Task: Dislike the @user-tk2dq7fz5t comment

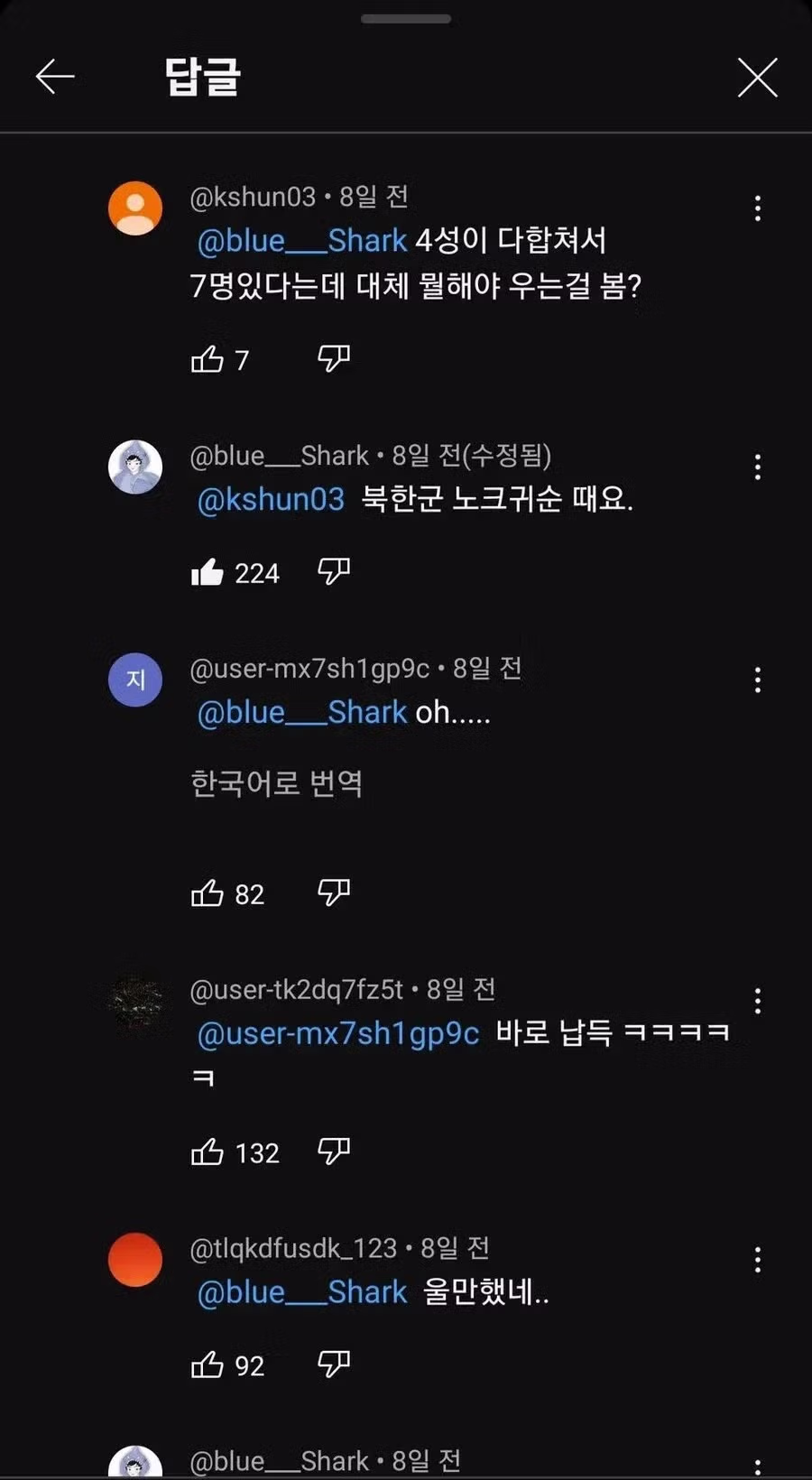Action: tap(334, 1151)
